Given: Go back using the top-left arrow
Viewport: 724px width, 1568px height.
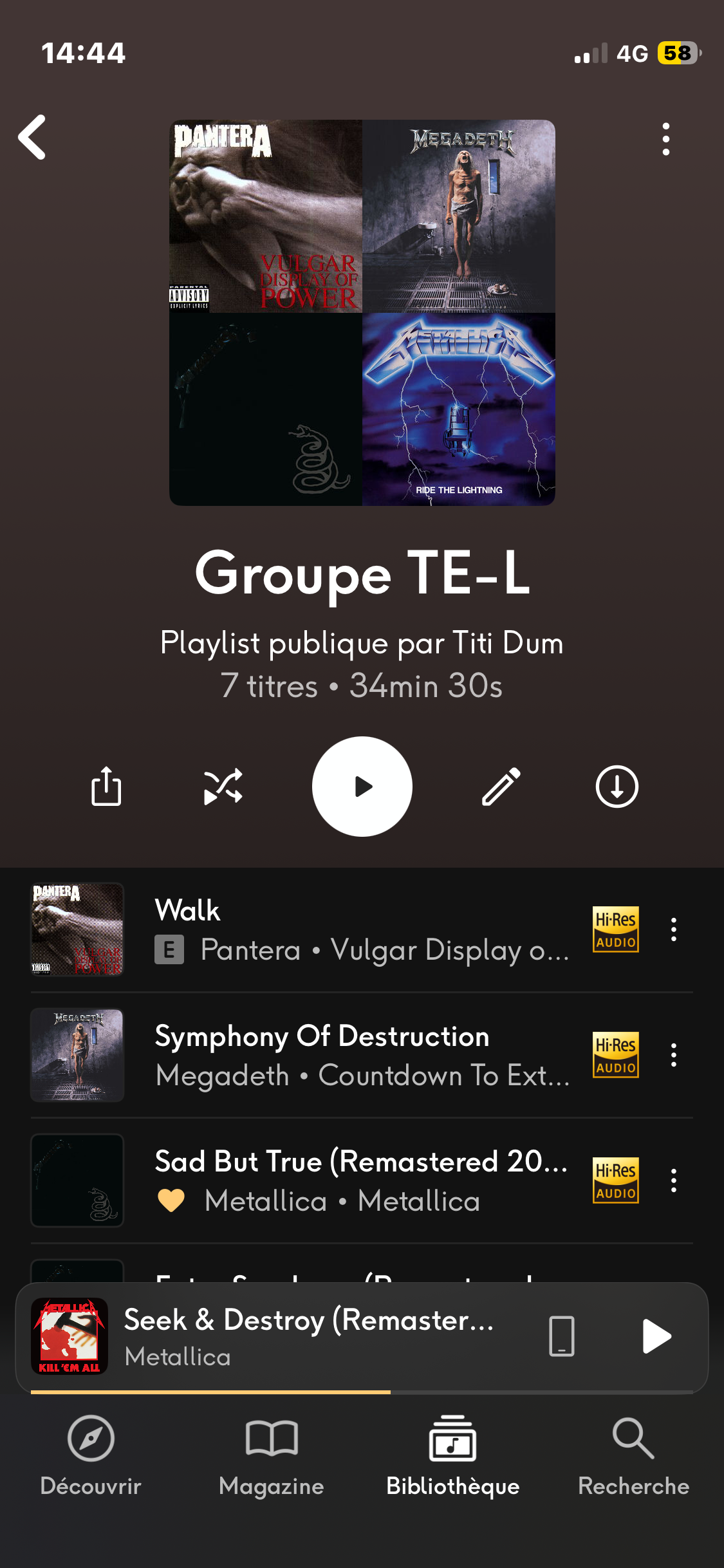Looking at the screenshot, I should click(33, 137).
